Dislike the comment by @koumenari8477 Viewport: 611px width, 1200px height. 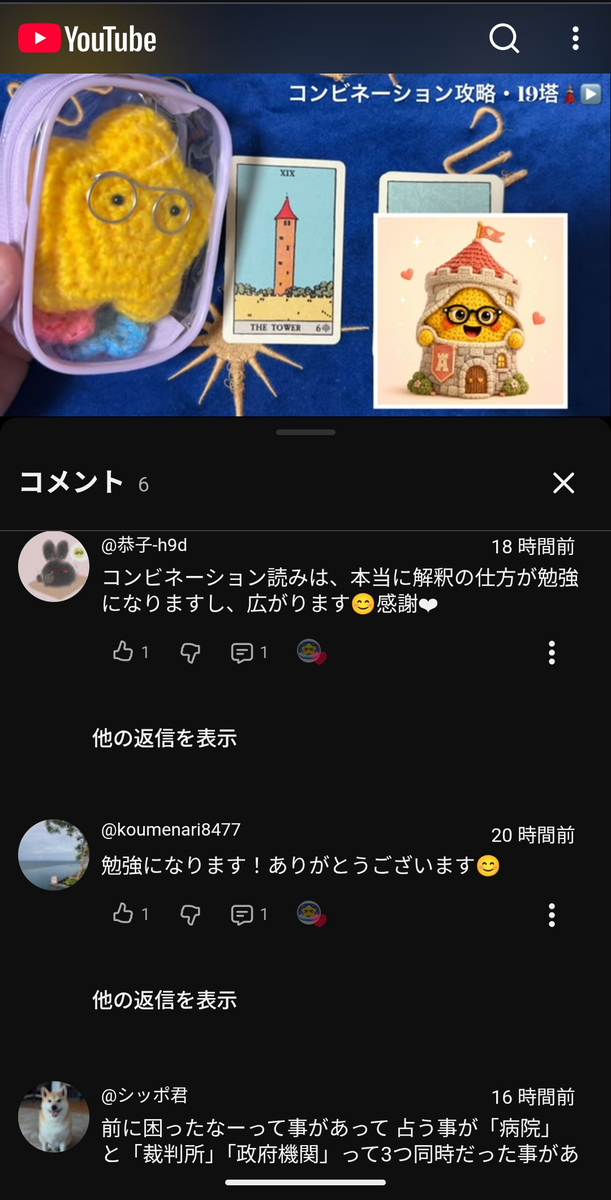point(190,914)
